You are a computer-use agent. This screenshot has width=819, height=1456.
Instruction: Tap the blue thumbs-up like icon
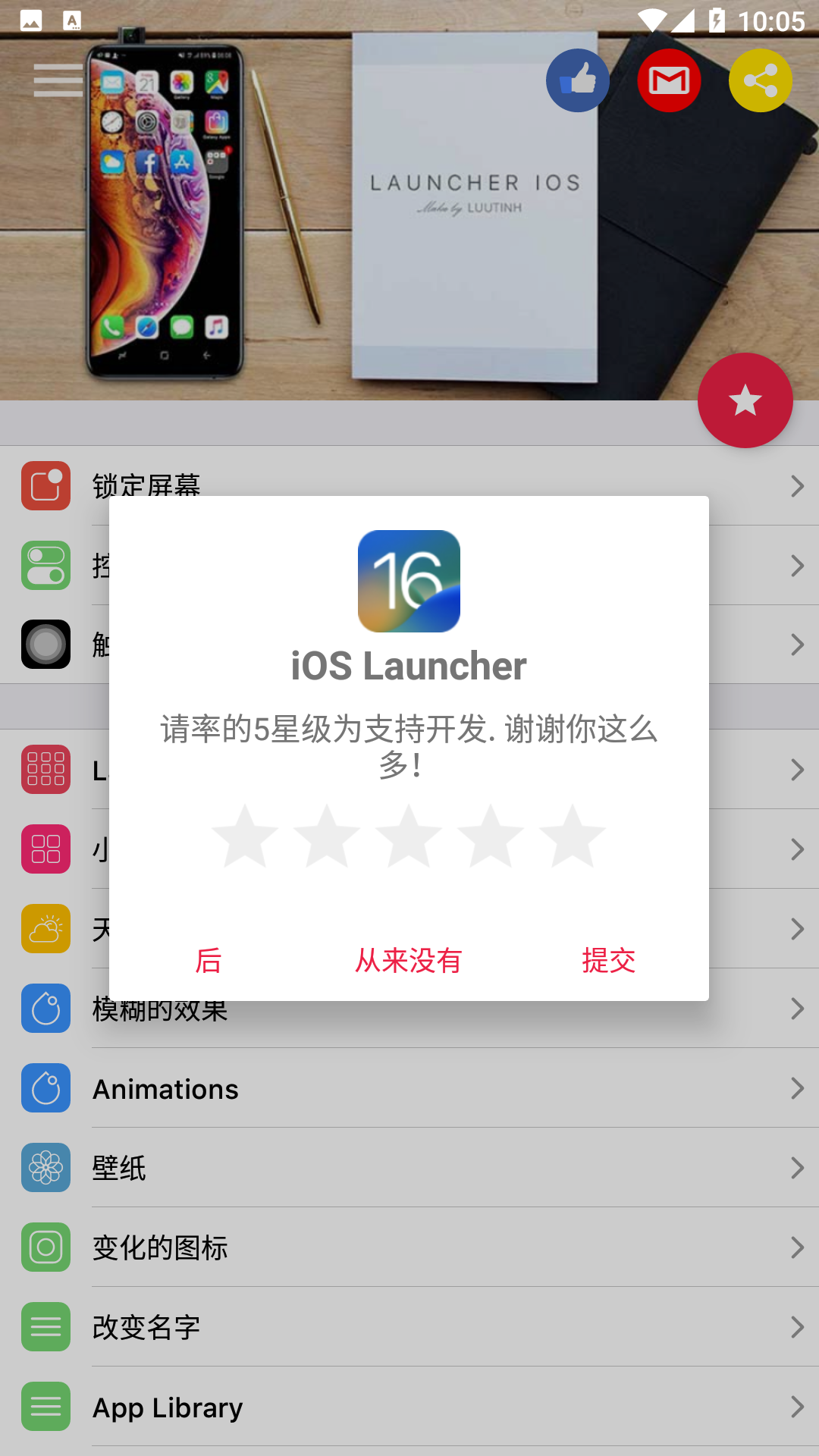578,80
